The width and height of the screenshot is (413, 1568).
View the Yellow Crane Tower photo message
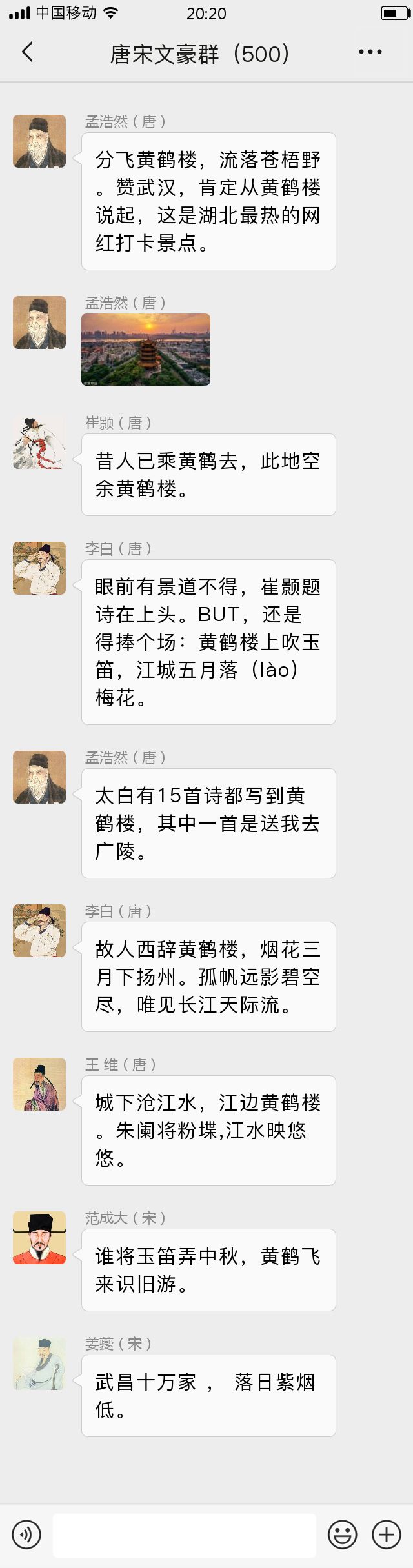[x=146, y=350]
